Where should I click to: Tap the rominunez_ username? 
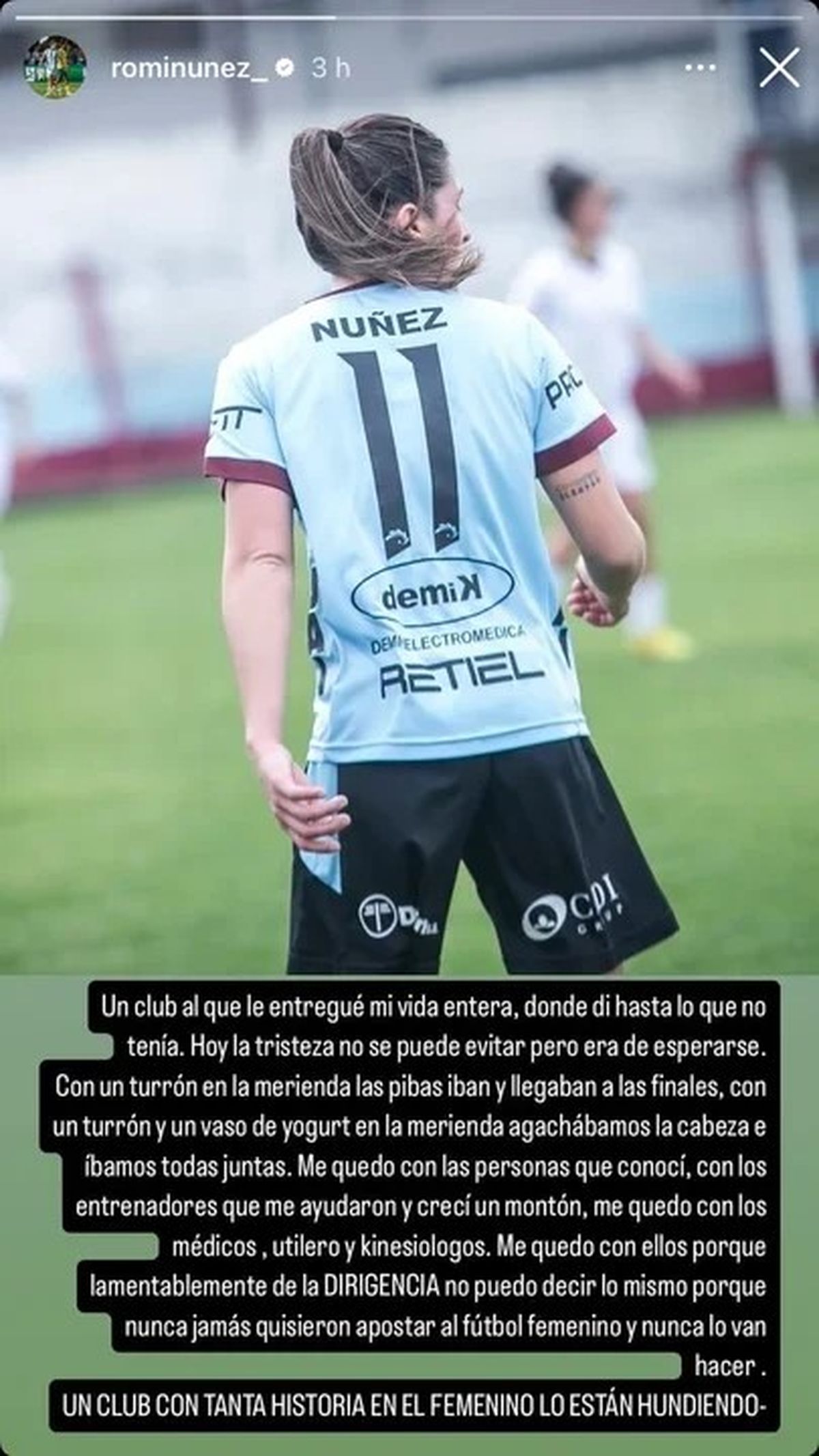[189, 68]
